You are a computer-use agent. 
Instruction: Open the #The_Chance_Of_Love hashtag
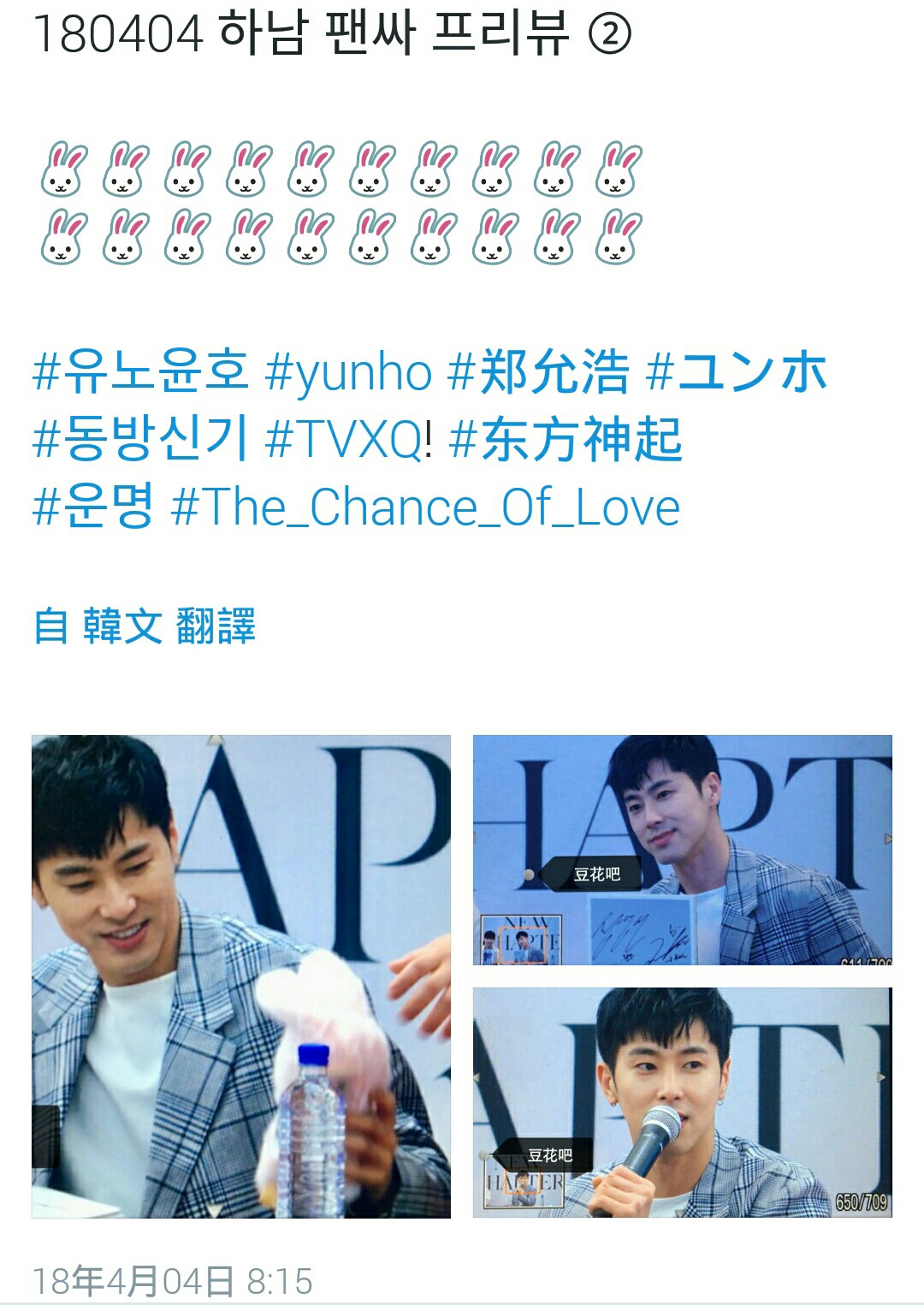(x=425, y=507)
